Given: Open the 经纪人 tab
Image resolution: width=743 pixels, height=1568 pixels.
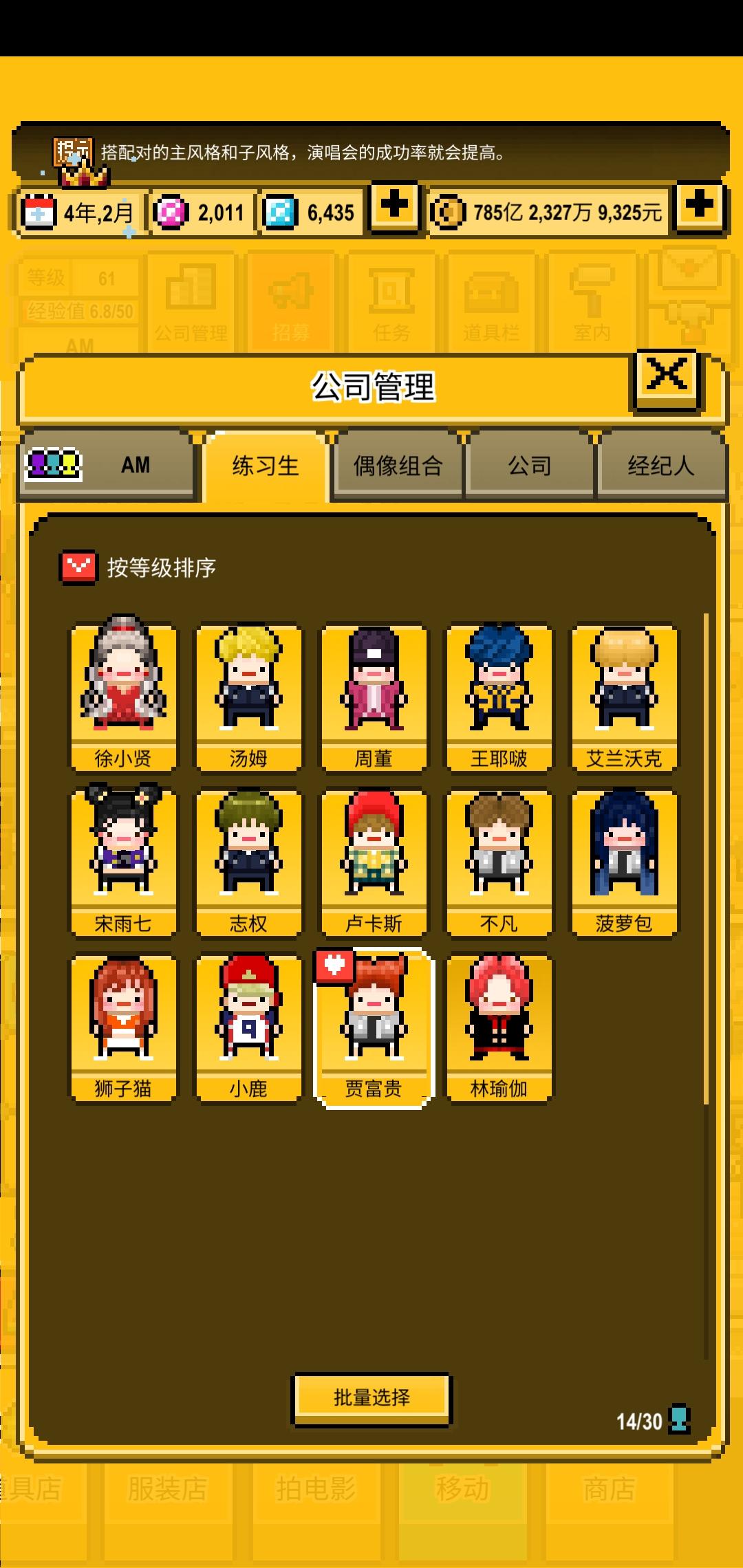Looking at the screenshot, I should (662, 465).
